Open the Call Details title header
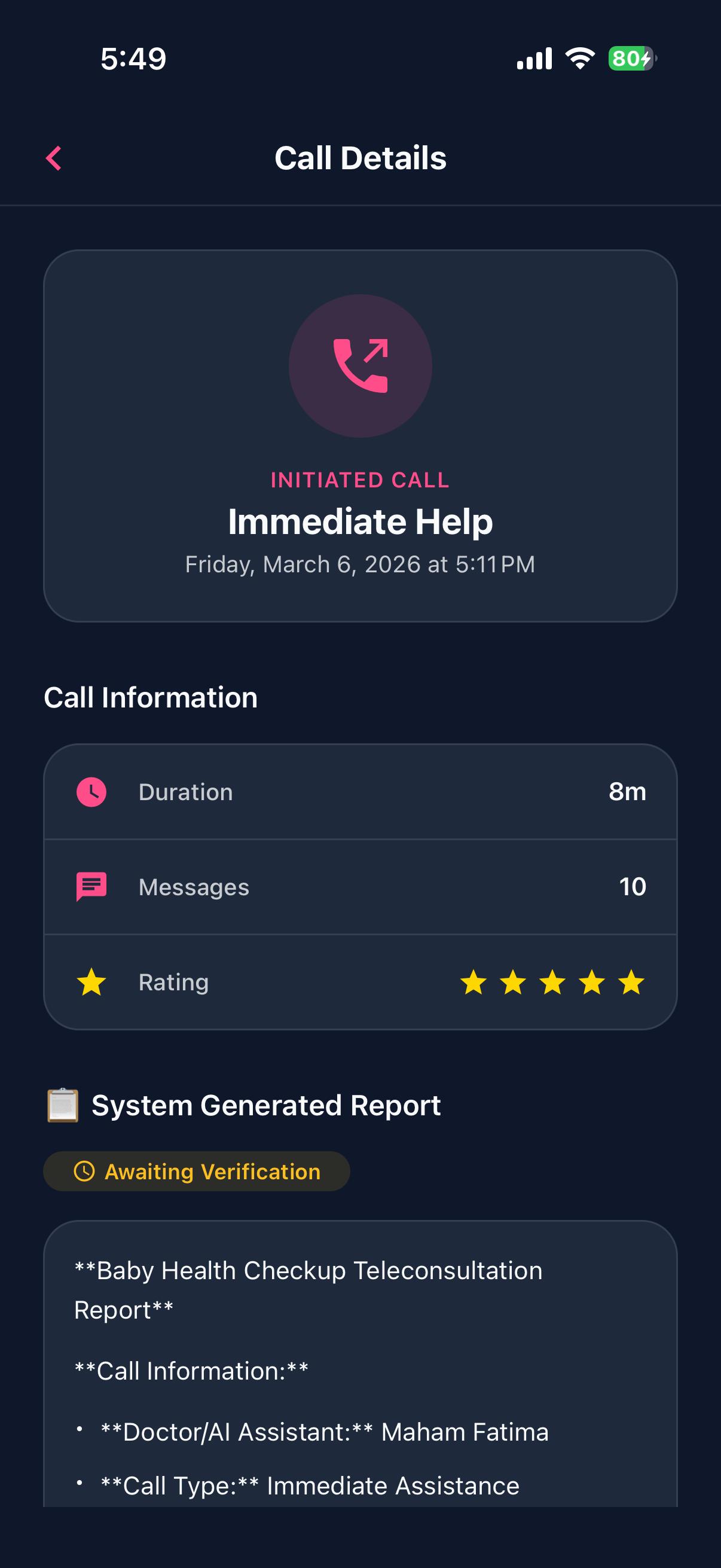Viewport: 721px width, 1568px height. (360, 158)
